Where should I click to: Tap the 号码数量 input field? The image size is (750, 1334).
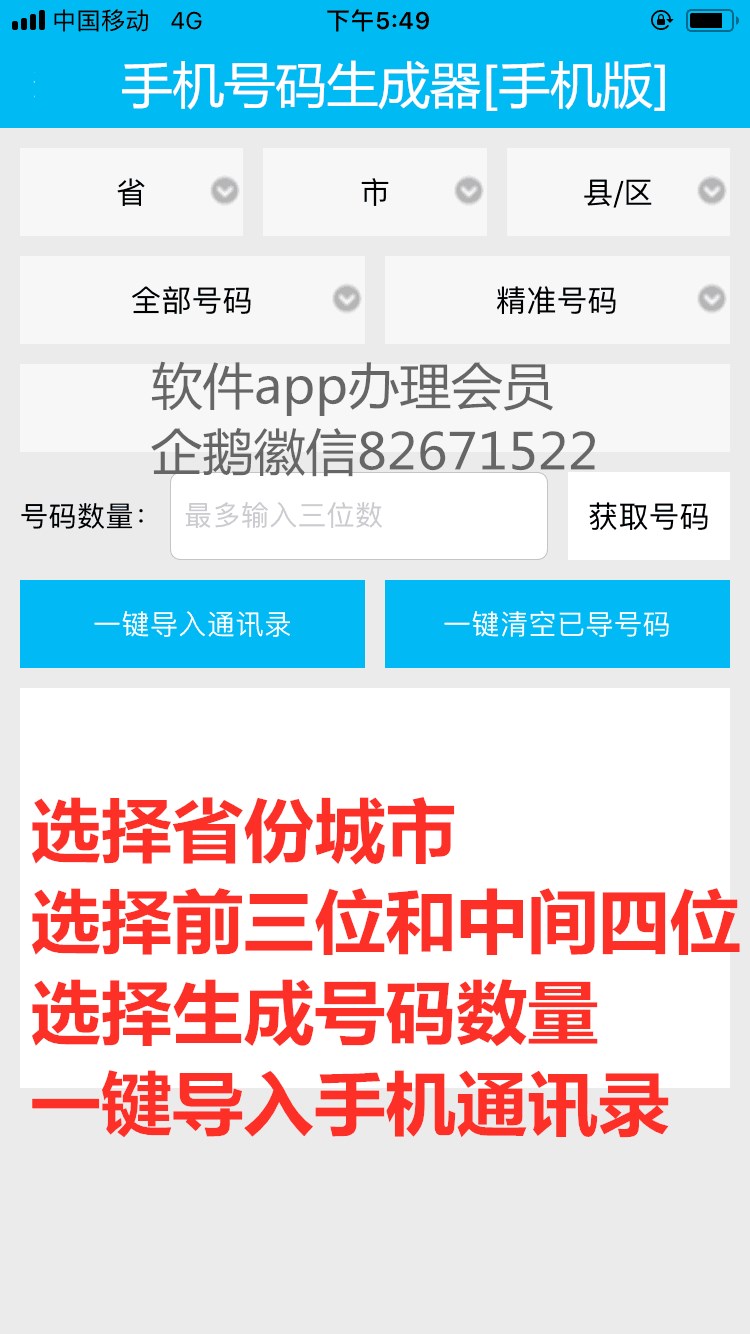pos(358,516)
